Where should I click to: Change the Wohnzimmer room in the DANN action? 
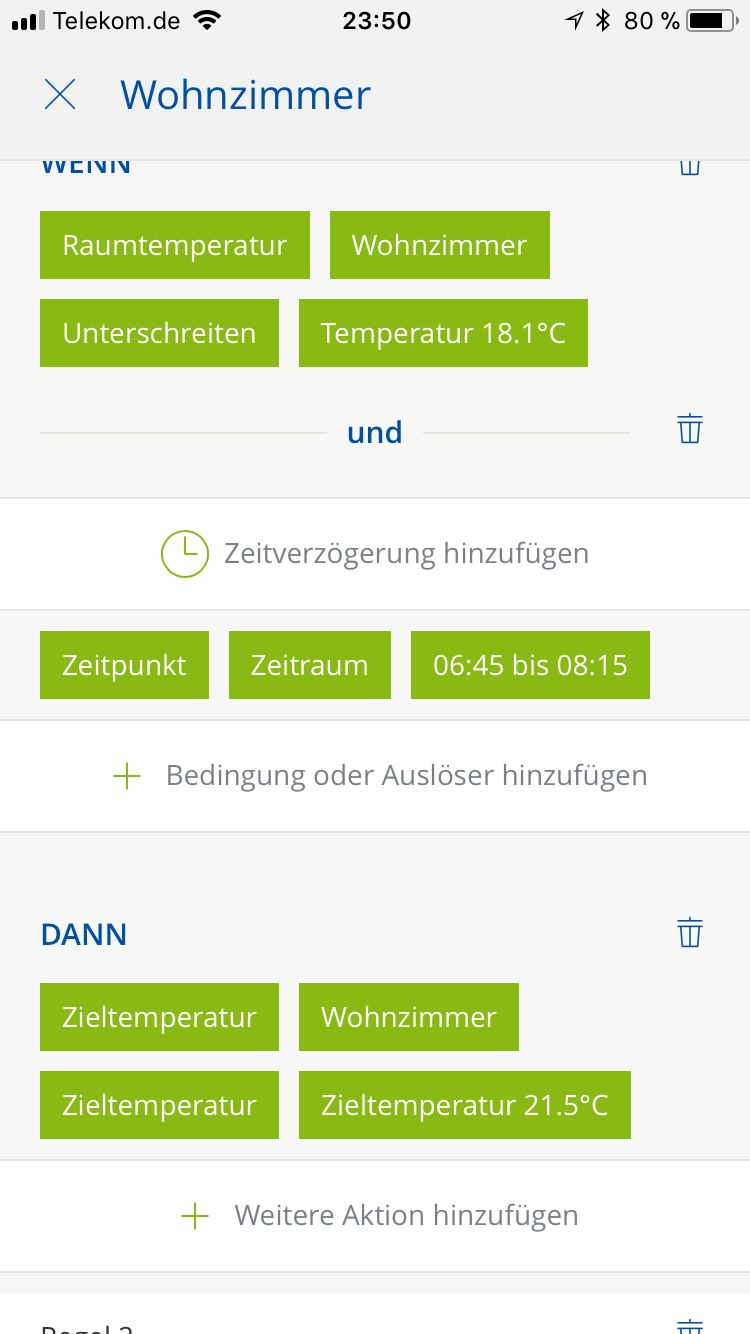408,1017
